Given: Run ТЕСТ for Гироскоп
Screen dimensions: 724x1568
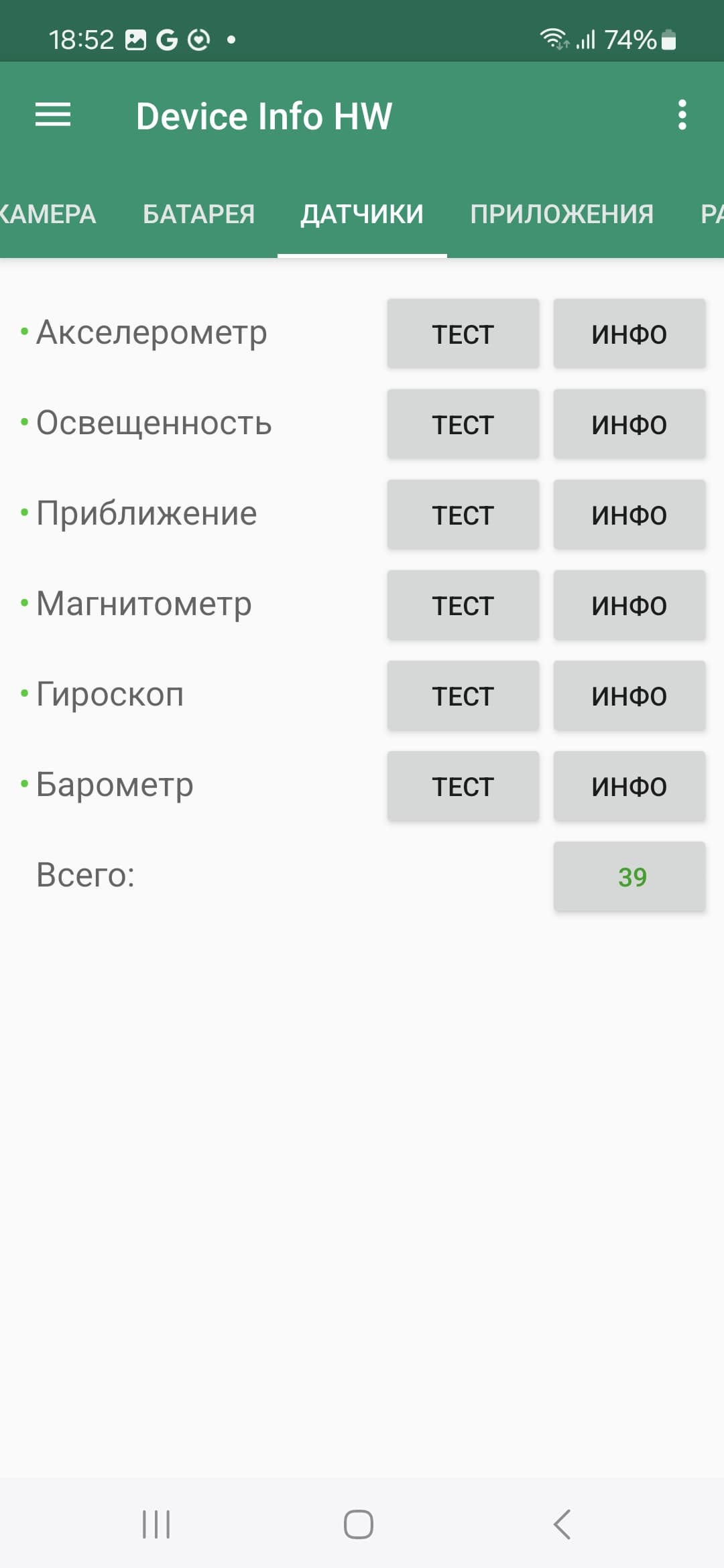Looking at the screenshot, I should pyautogui.click(x=463, y=696).
